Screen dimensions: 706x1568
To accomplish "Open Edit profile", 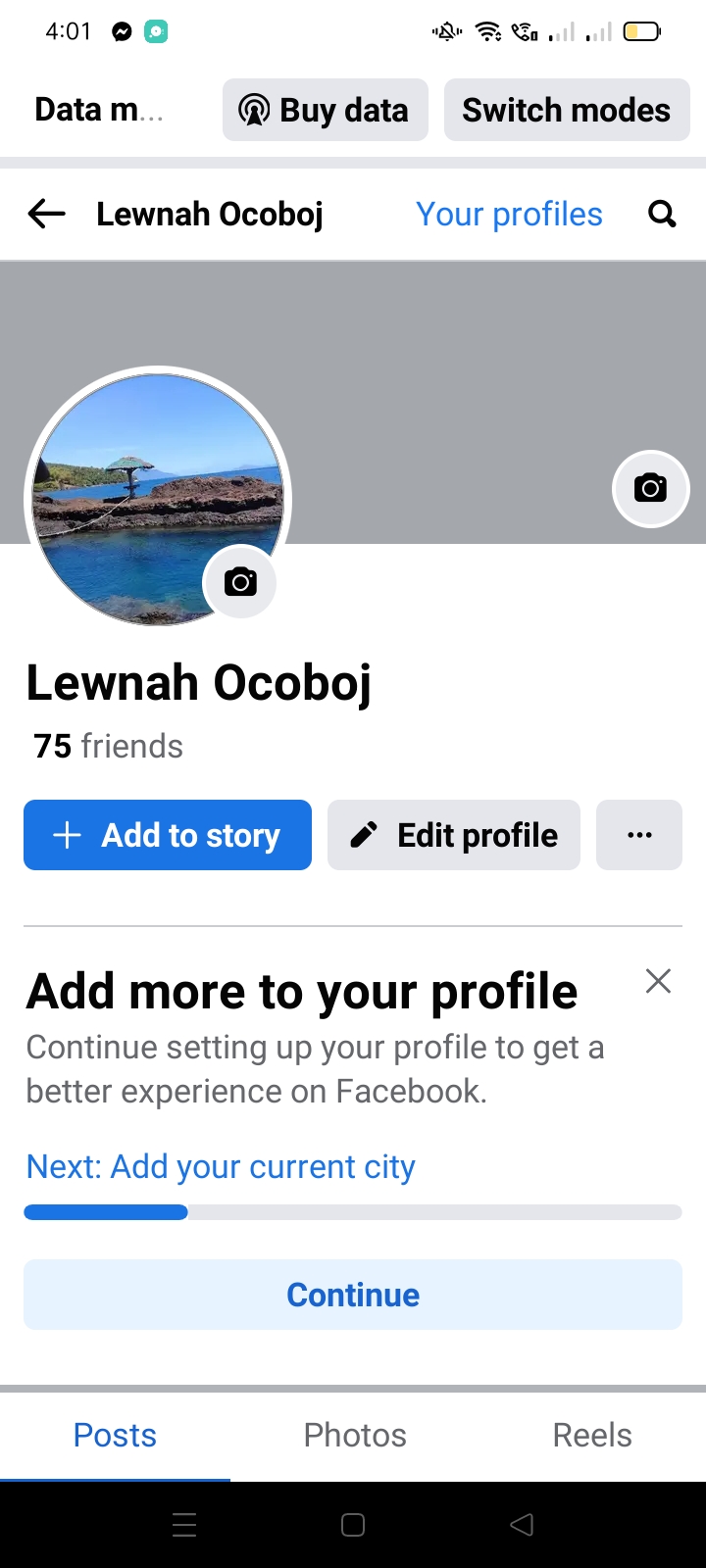I will pyautogui.click(x=454, y=835).
